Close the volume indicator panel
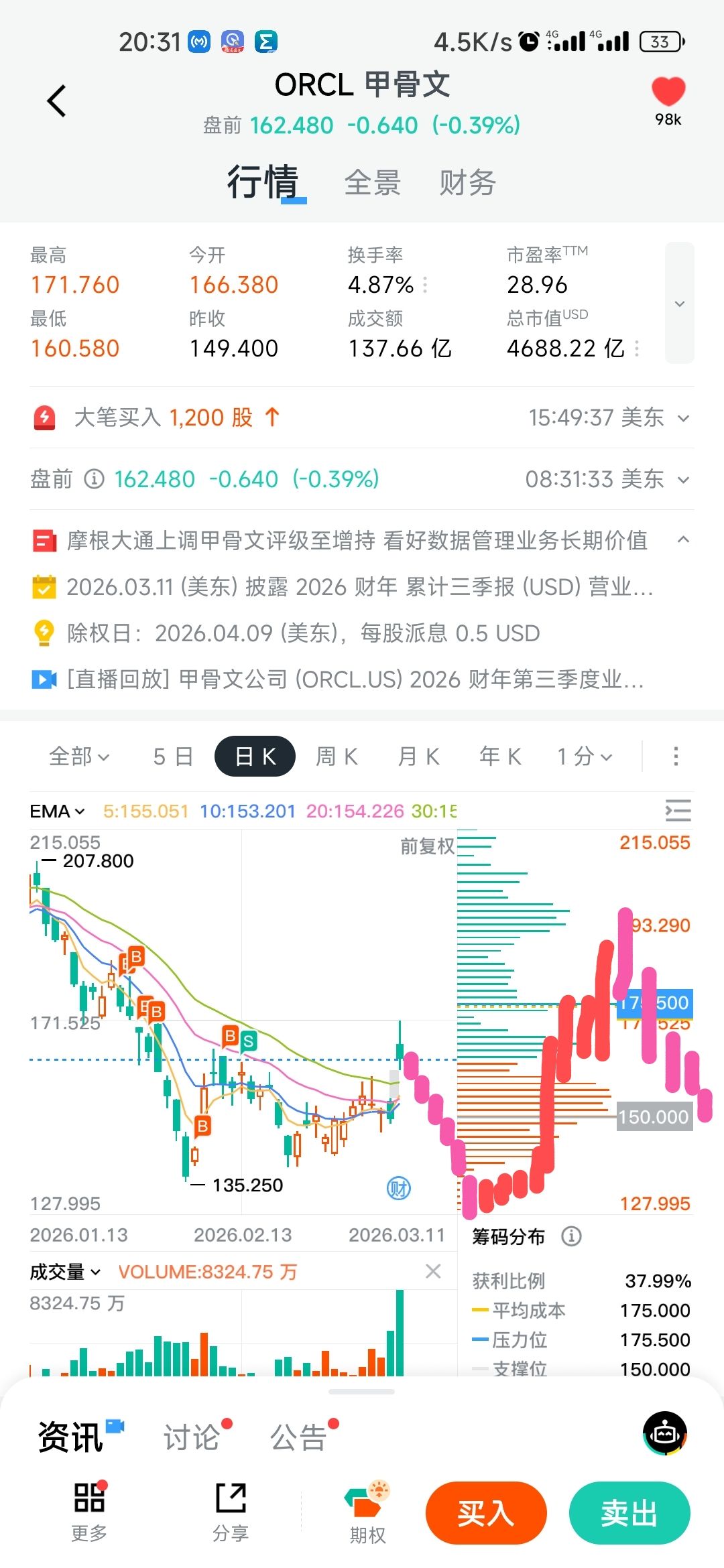Viewport: 724px width, 1568px height. pyautogui.click(x=434, y=1271)
